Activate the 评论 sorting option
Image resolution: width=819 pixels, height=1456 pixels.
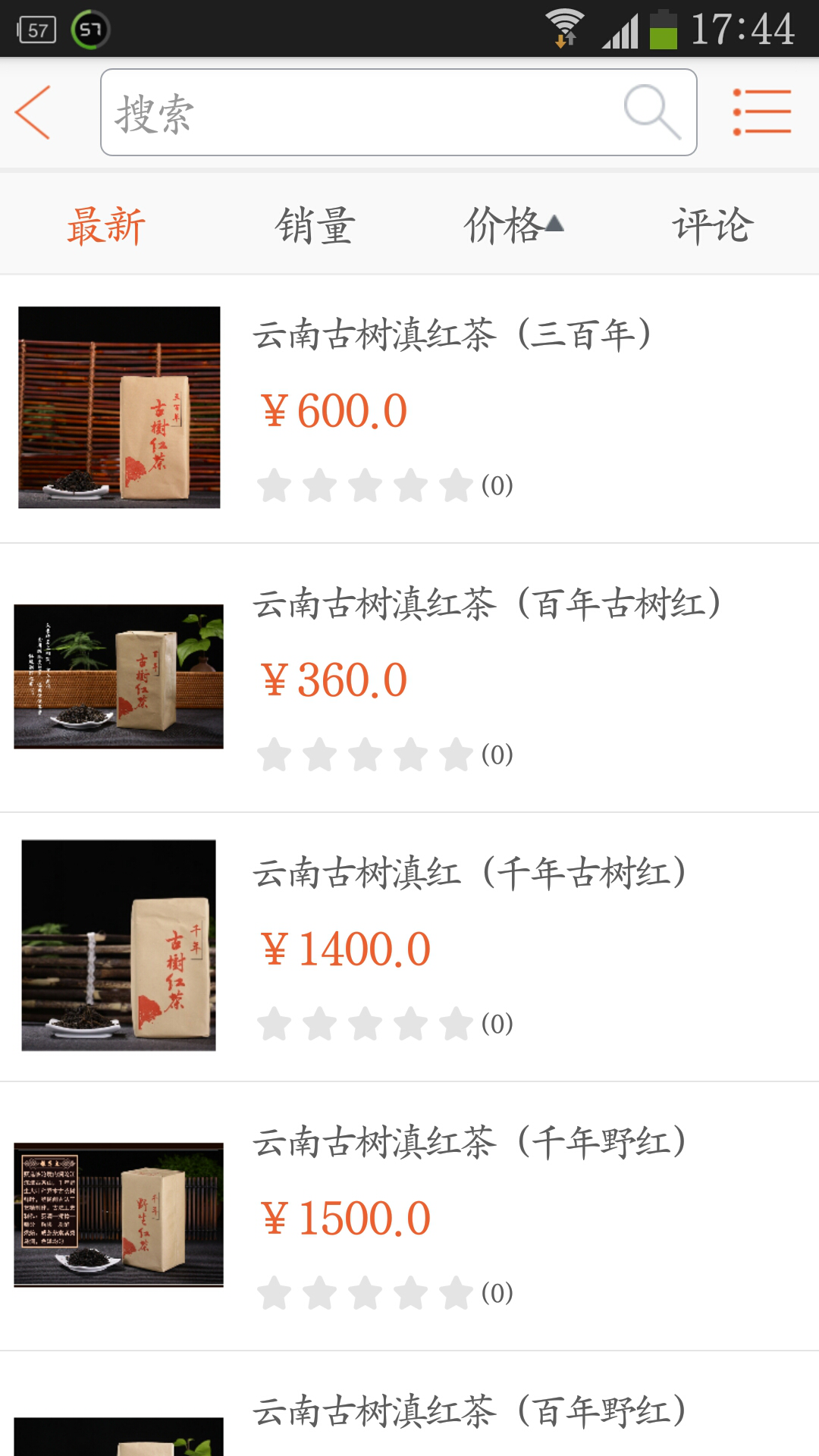tap(714, 224)
